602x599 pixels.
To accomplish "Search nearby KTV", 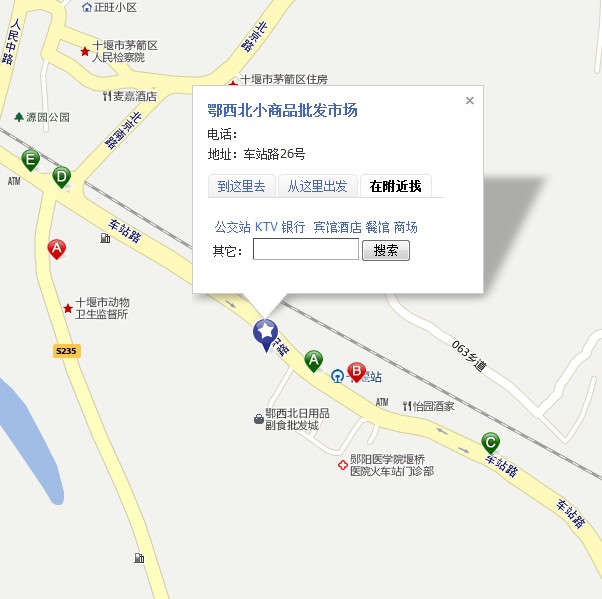I will 266,227.
